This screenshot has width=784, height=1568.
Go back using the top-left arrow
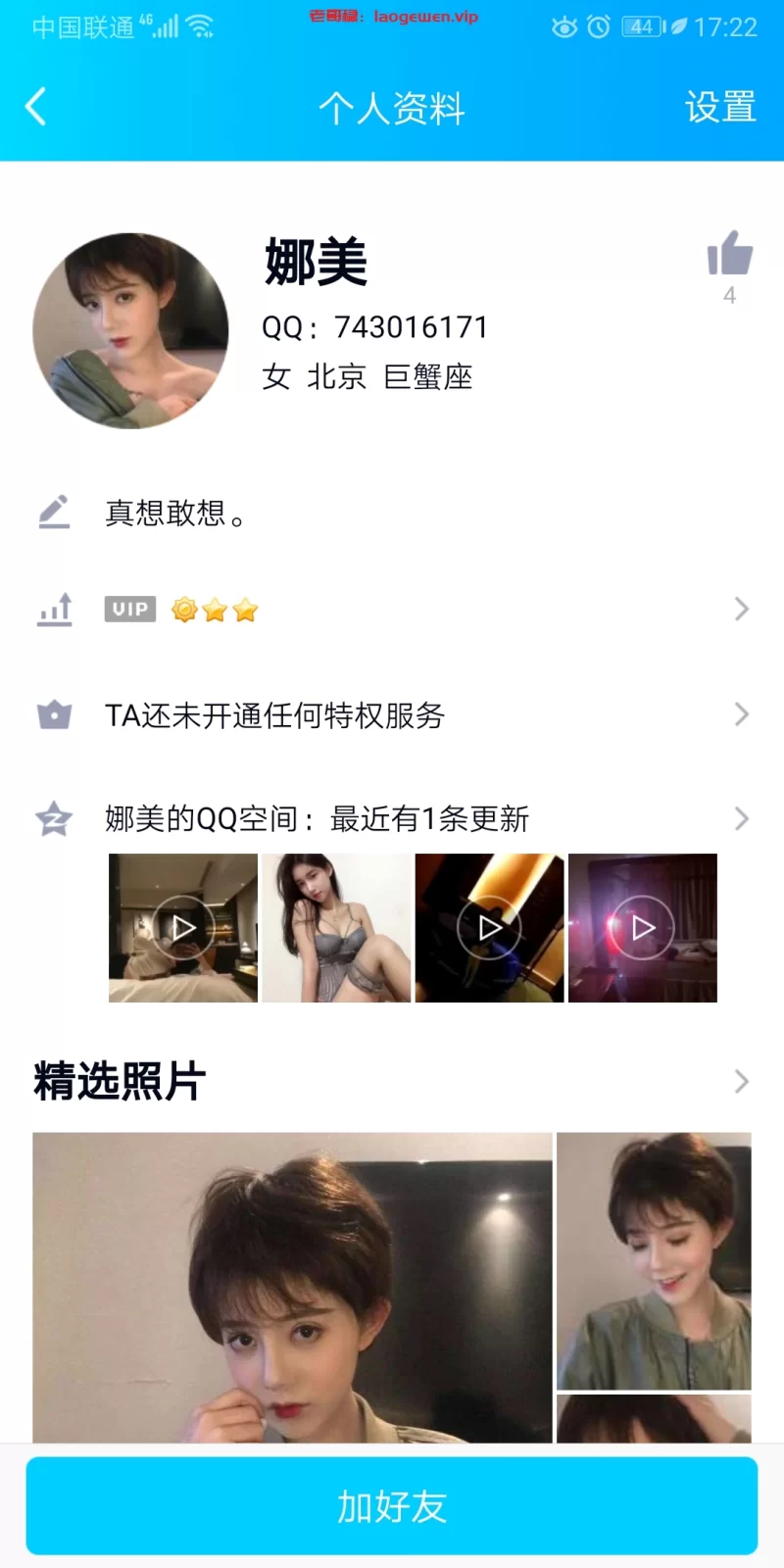tap(36, 107)
